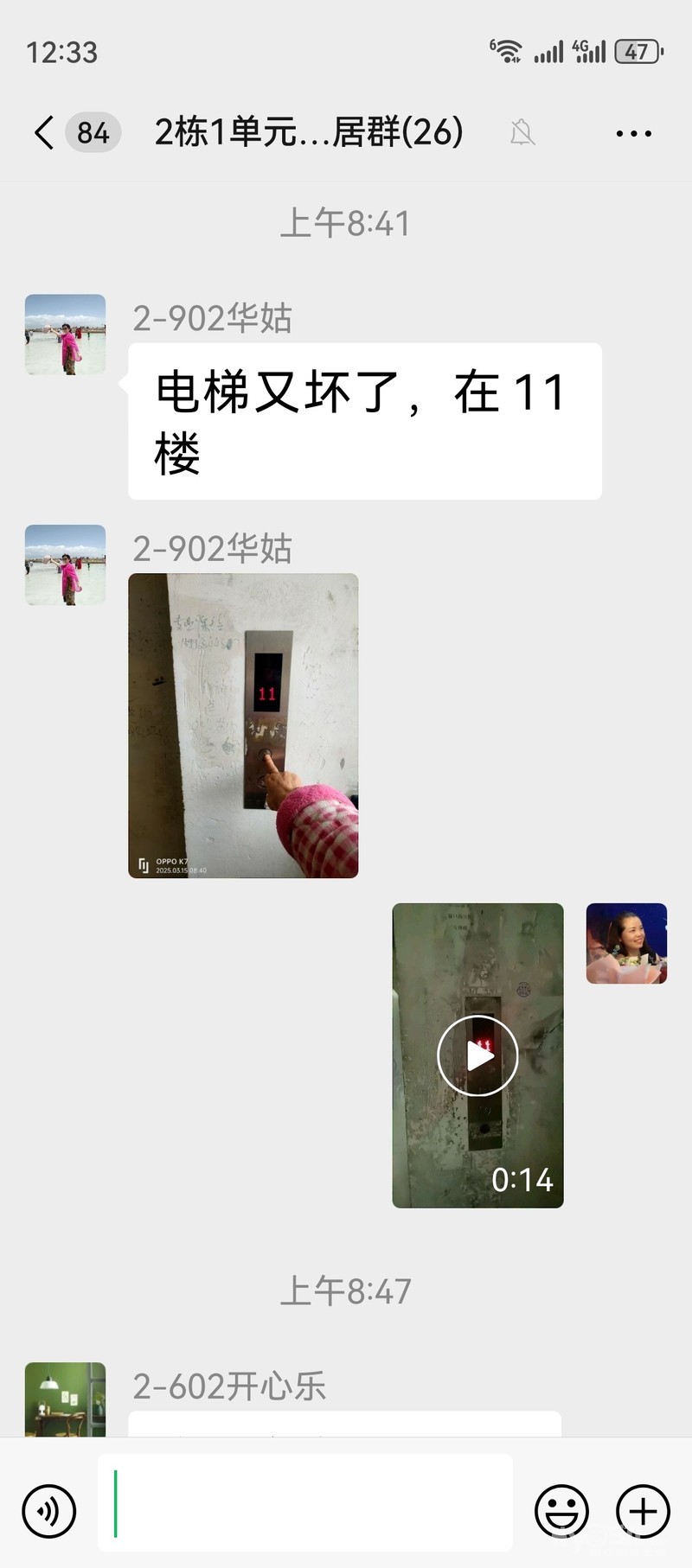View the elevator panel photo full screen
The image size is (692, 1568).
243,725
